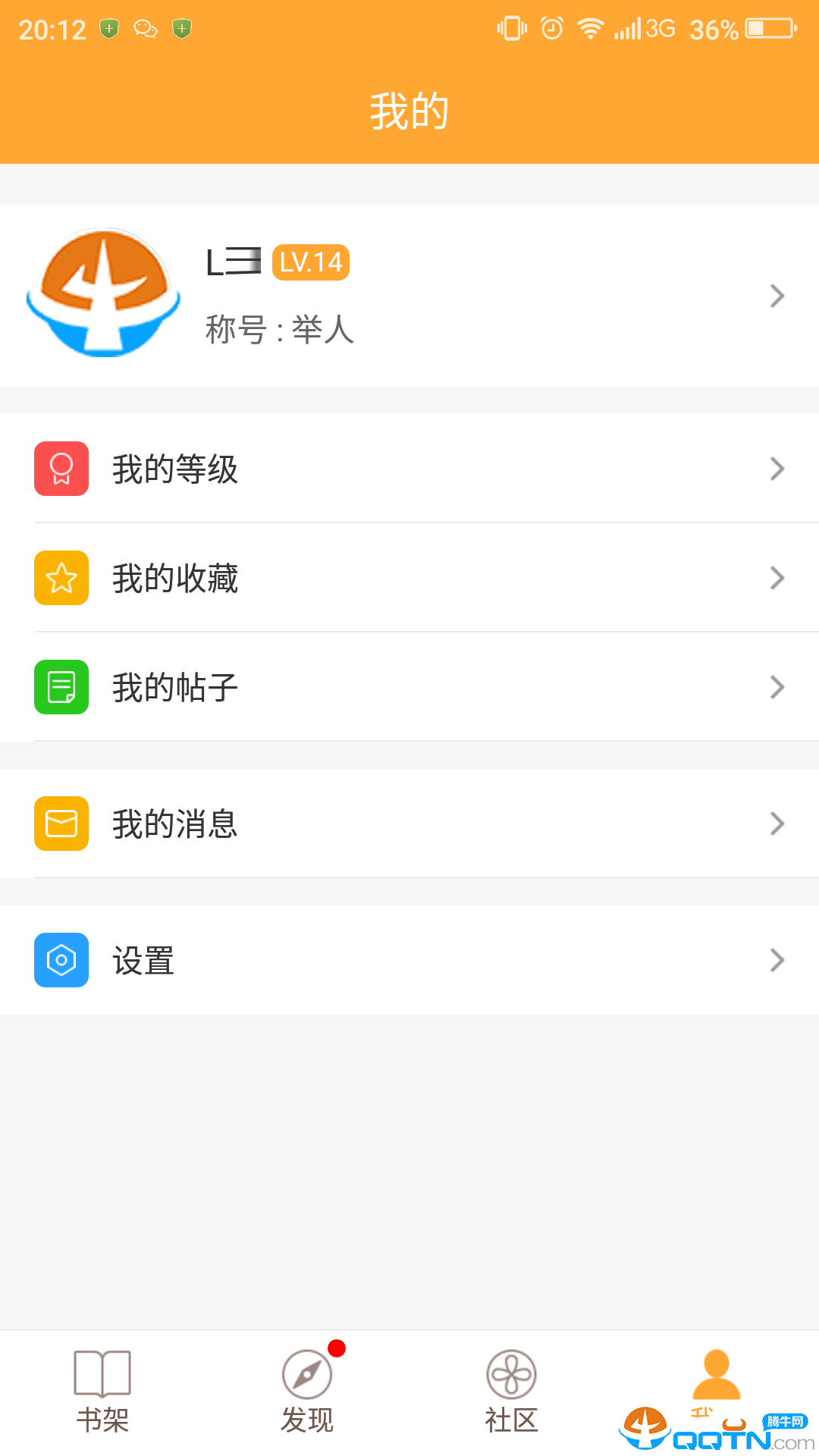This screenshot has width=819, height=1456.
Task: Open 我的等级 row
Action: (x=409, y=469)
